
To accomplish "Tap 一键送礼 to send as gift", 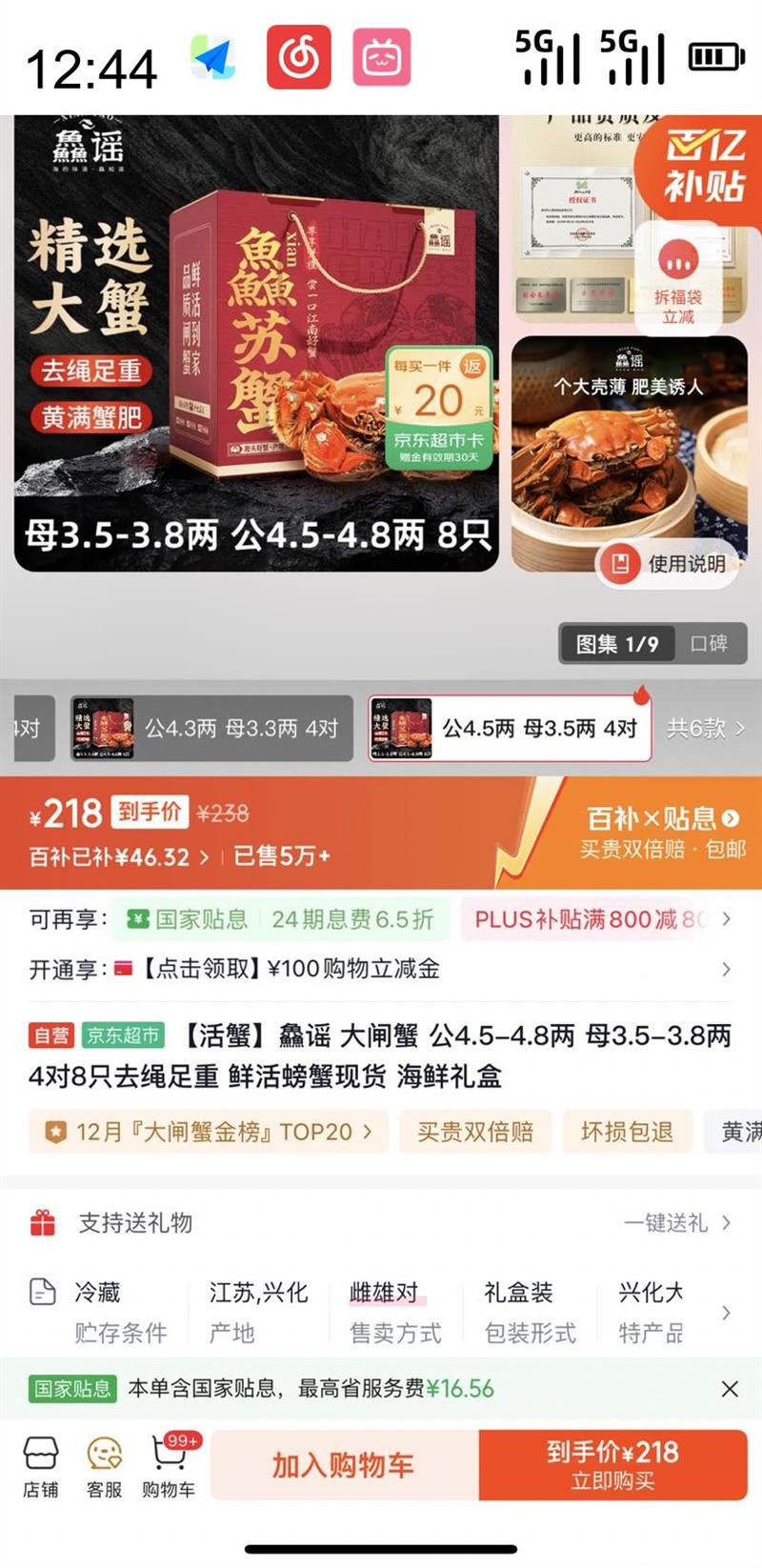I will click(x=676, y=1223).
